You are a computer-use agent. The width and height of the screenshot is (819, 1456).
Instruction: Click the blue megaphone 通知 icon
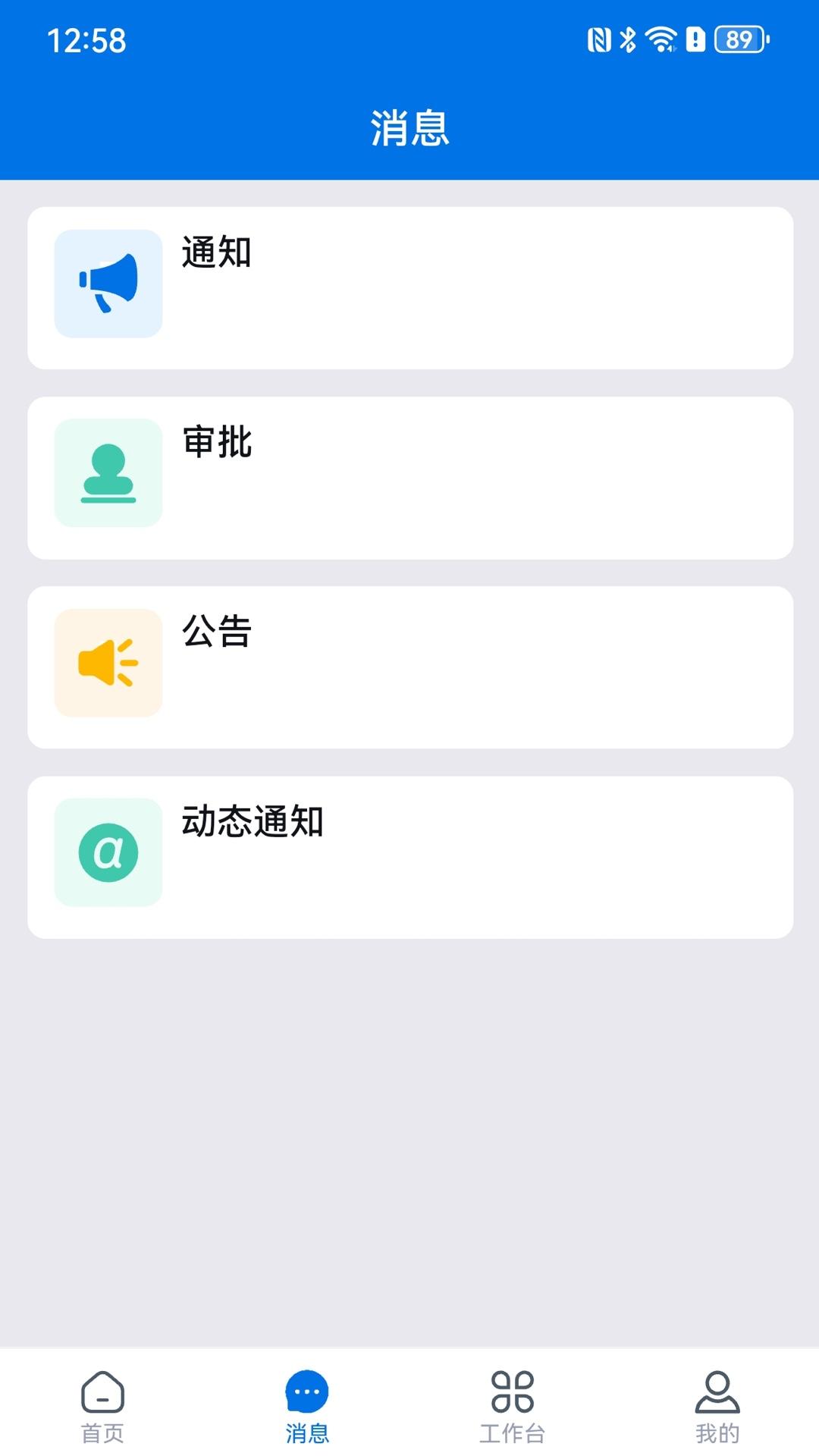108,282
